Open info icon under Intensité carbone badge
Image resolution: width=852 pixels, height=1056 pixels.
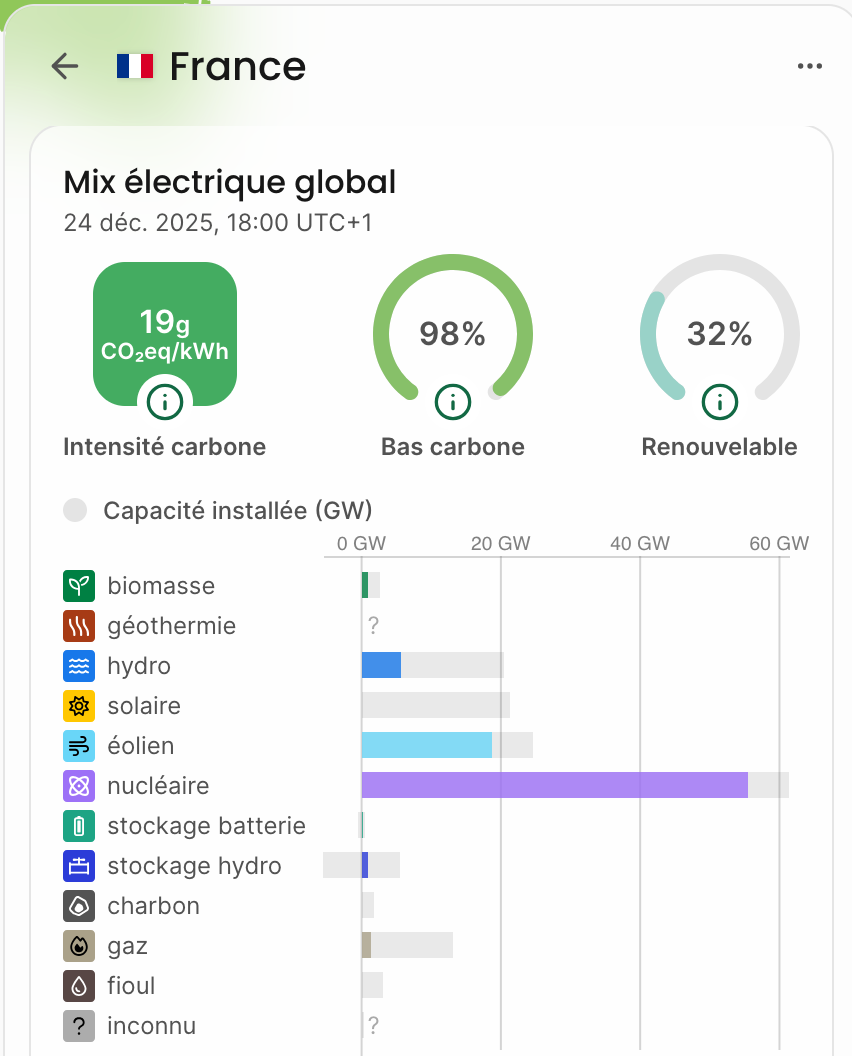165,402
